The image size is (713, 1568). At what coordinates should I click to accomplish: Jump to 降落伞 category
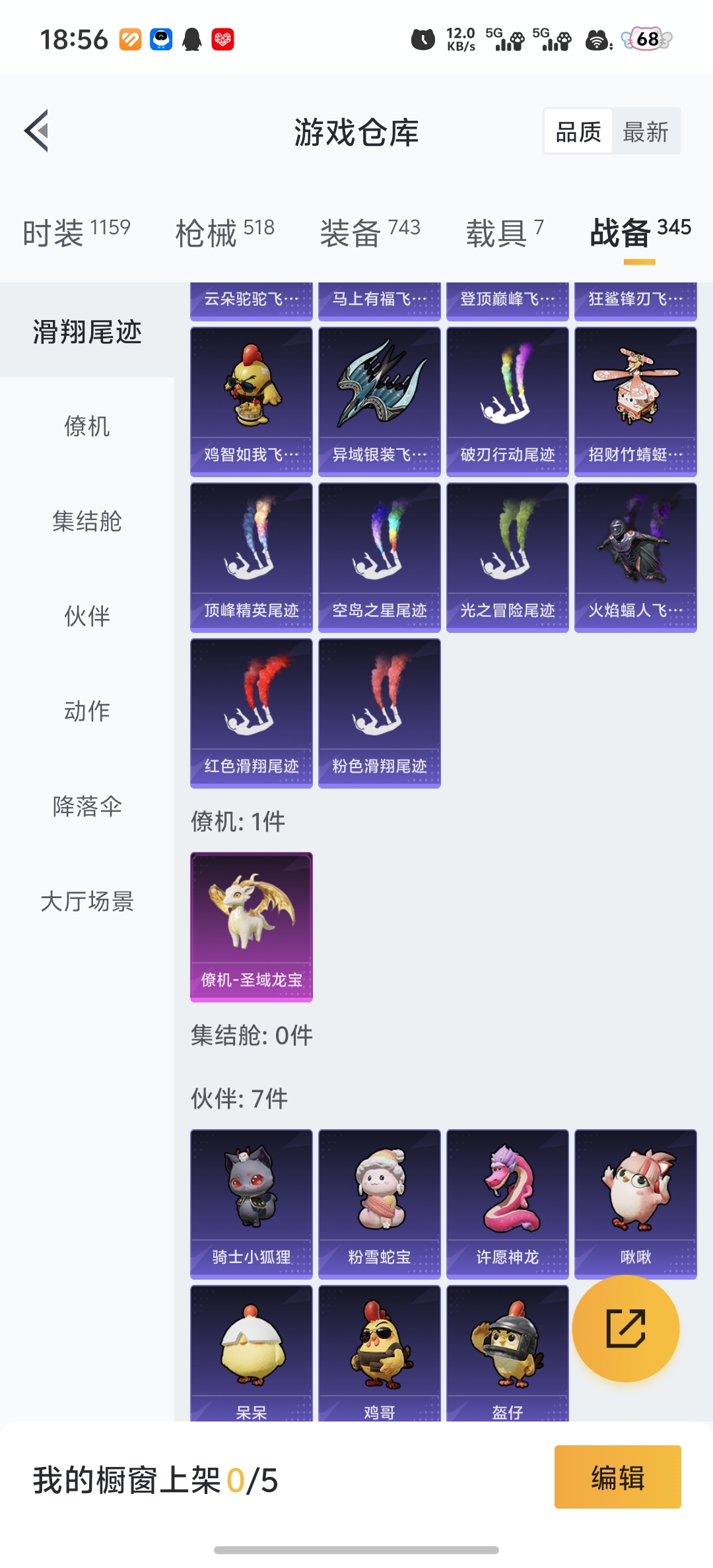(x=86, y=806)
